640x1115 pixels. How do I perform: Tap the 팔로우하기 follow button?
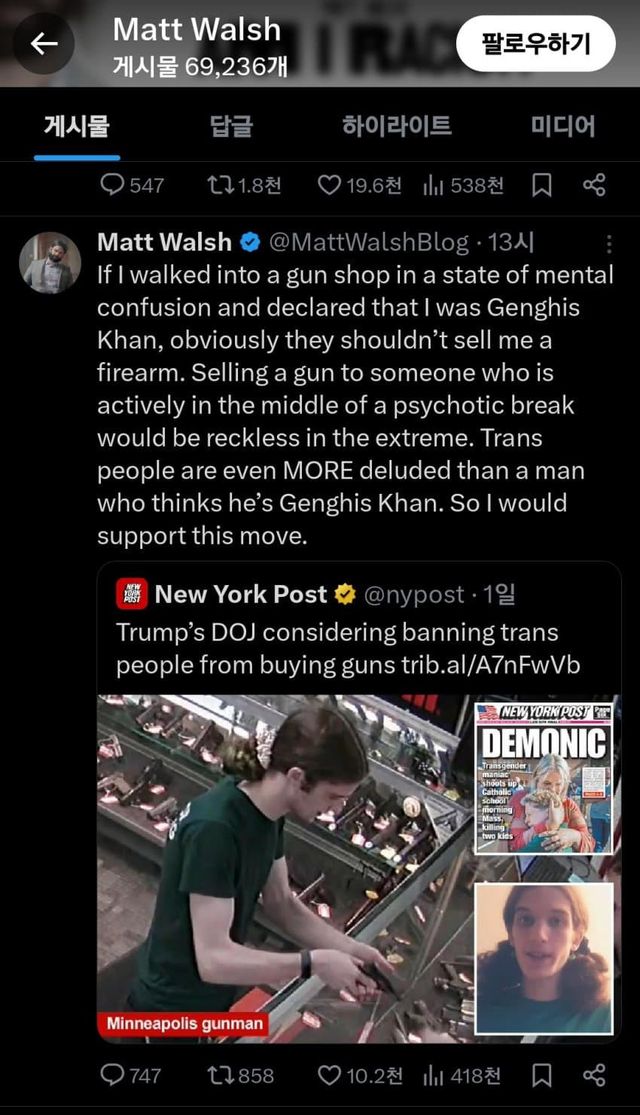535,44
